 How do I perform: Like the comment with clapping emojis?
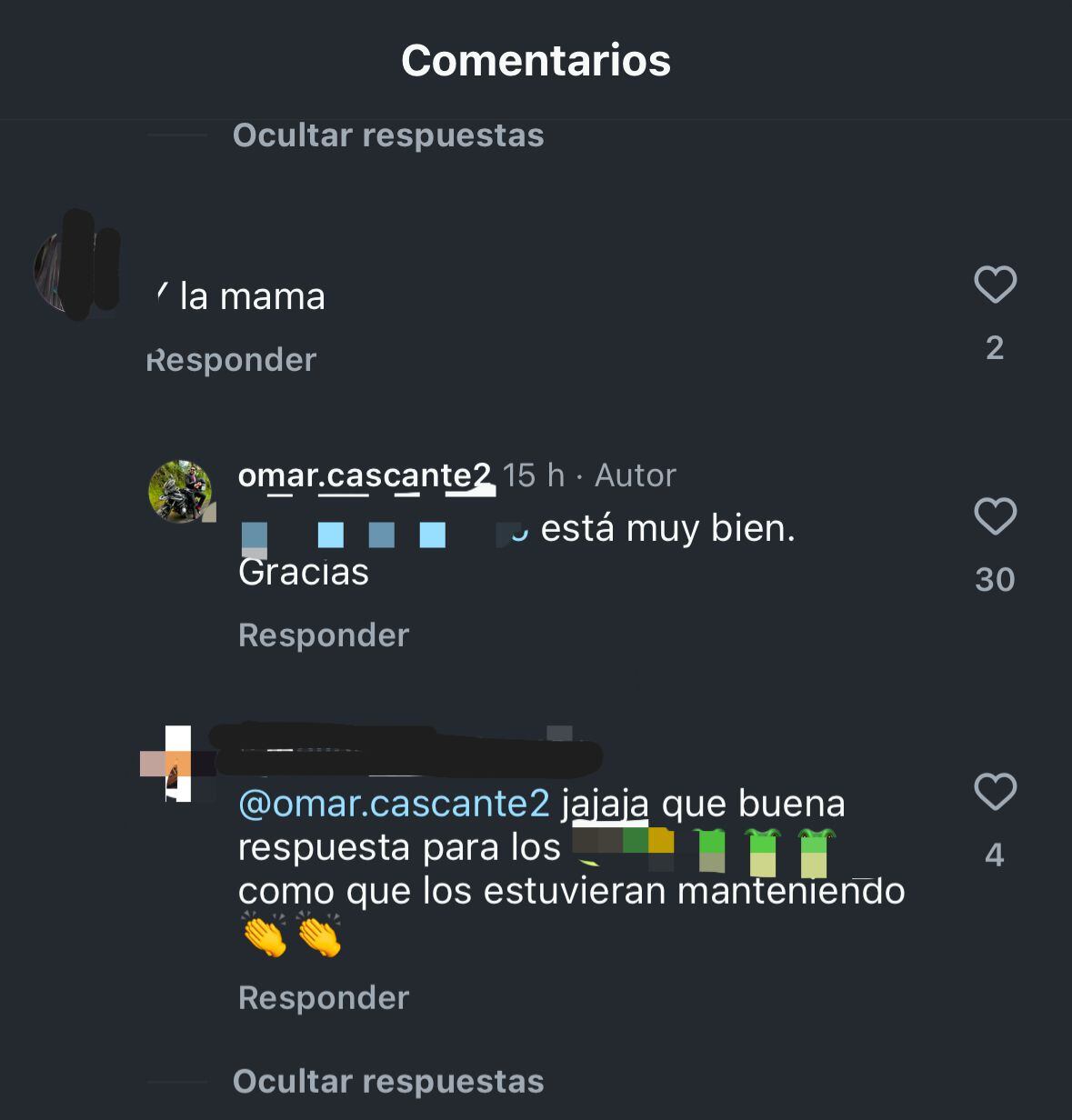tap(995, 790)
